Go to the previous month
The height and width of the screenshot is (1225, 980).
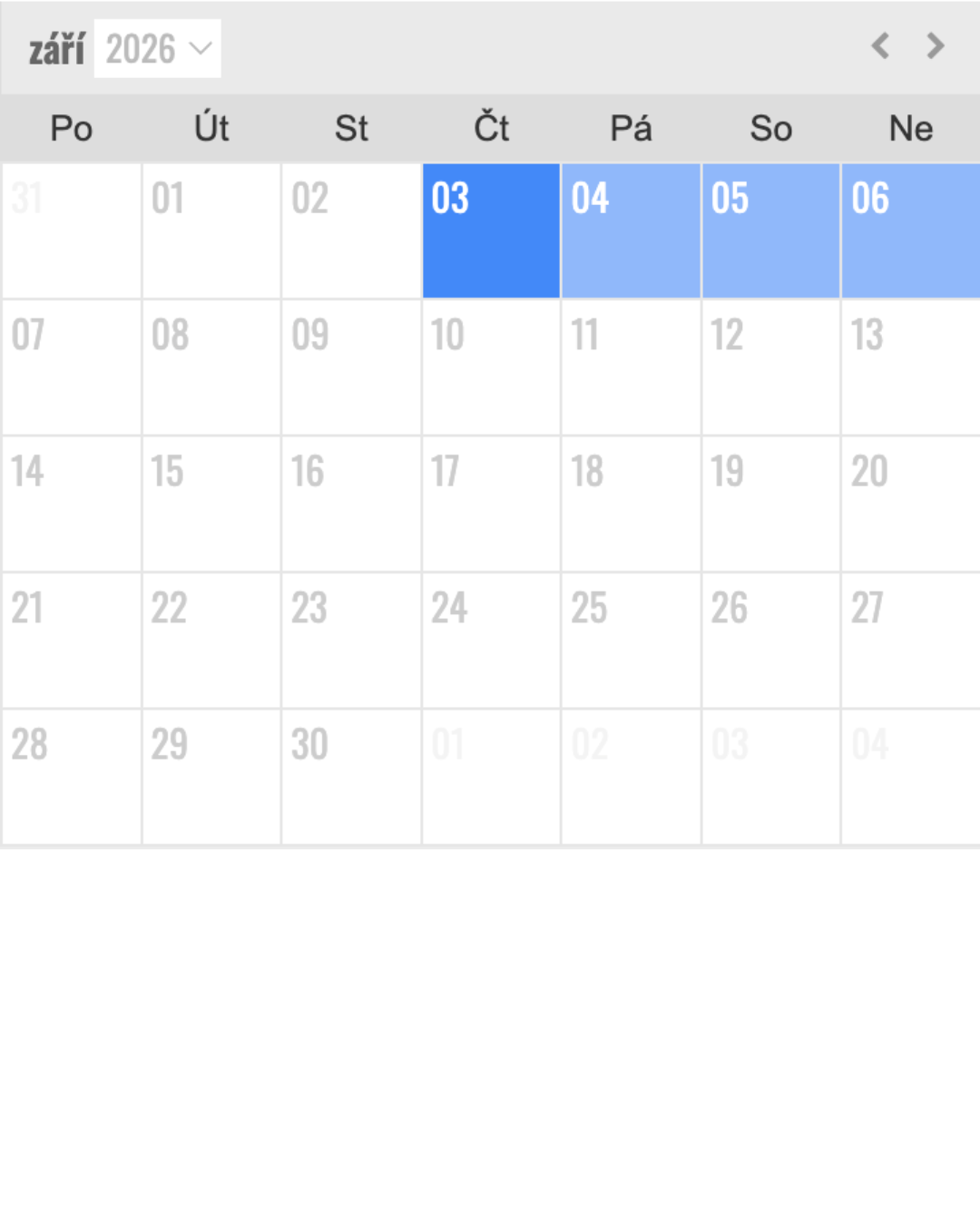pyautogui.click(x=879, y=46)
